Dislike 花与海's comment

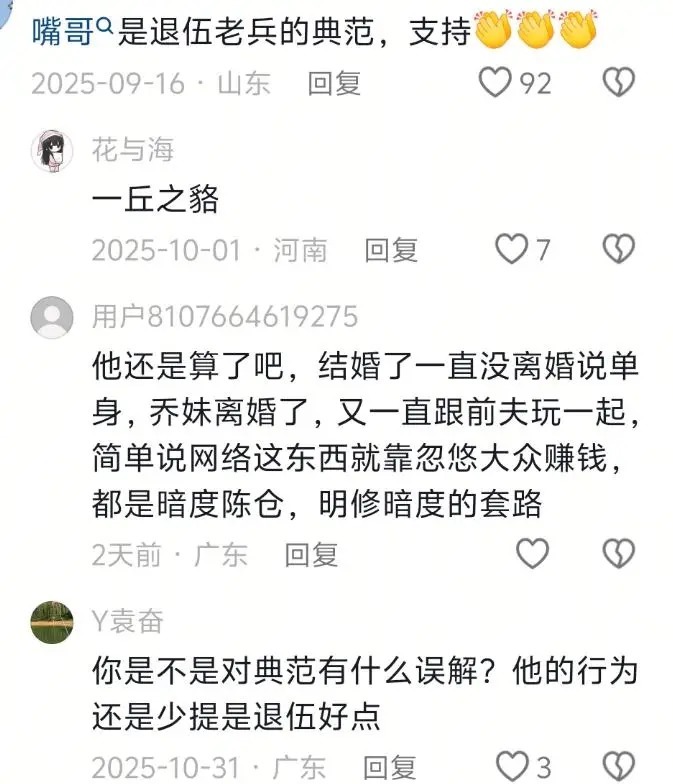pyautogui.click(x=620, y=249)
